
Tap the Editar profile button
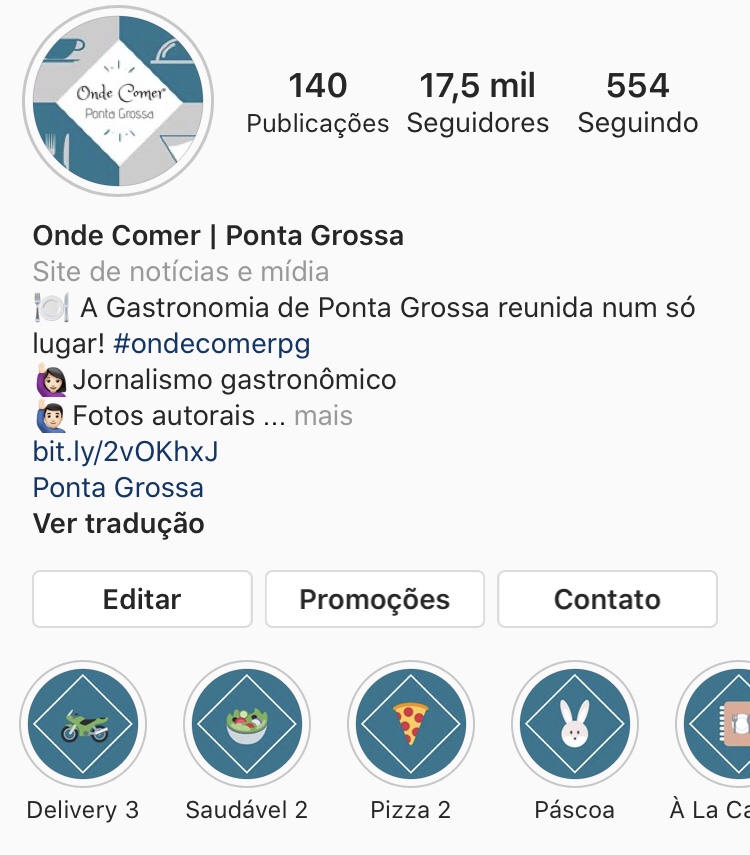click(142, 599)
